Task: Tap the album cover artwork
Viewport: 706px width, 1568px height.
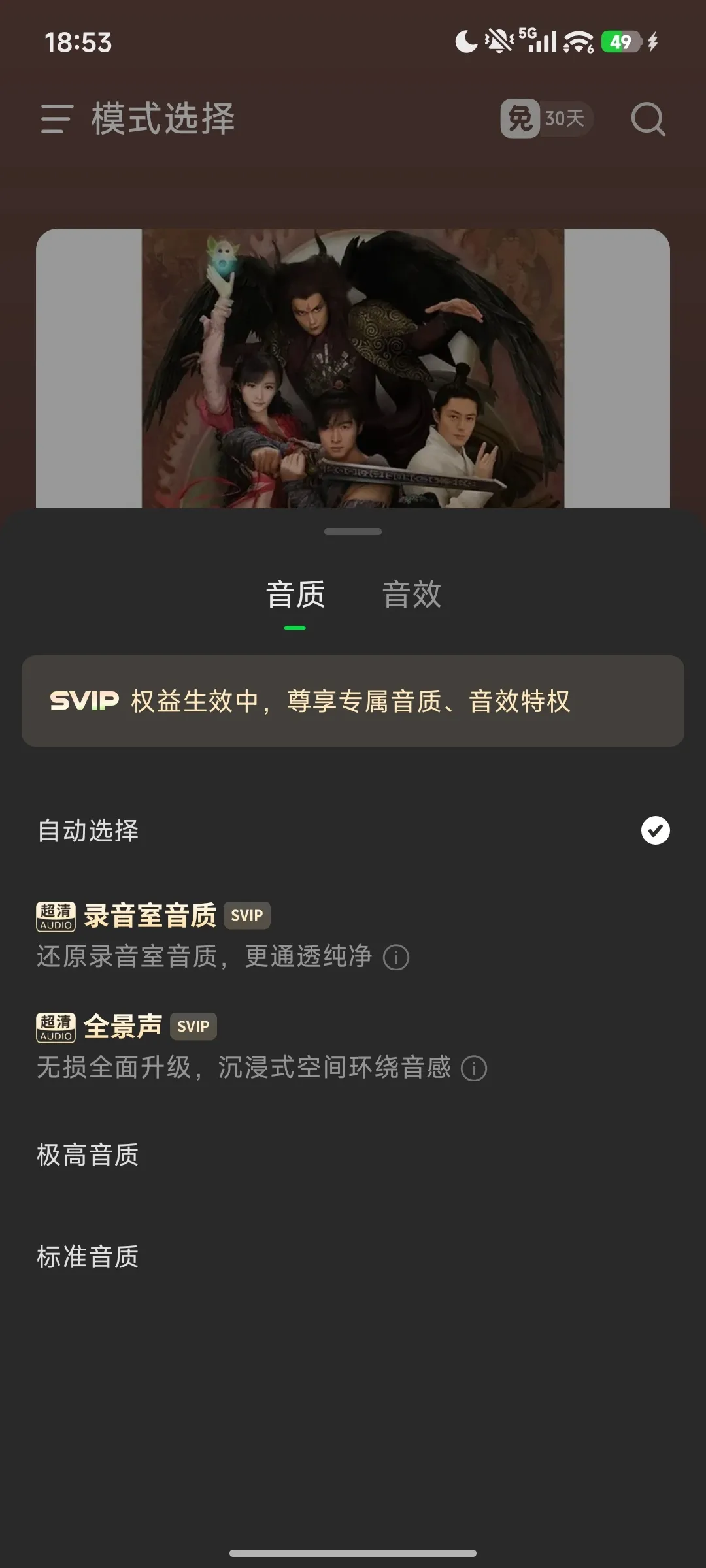Action: pos(352,366)
